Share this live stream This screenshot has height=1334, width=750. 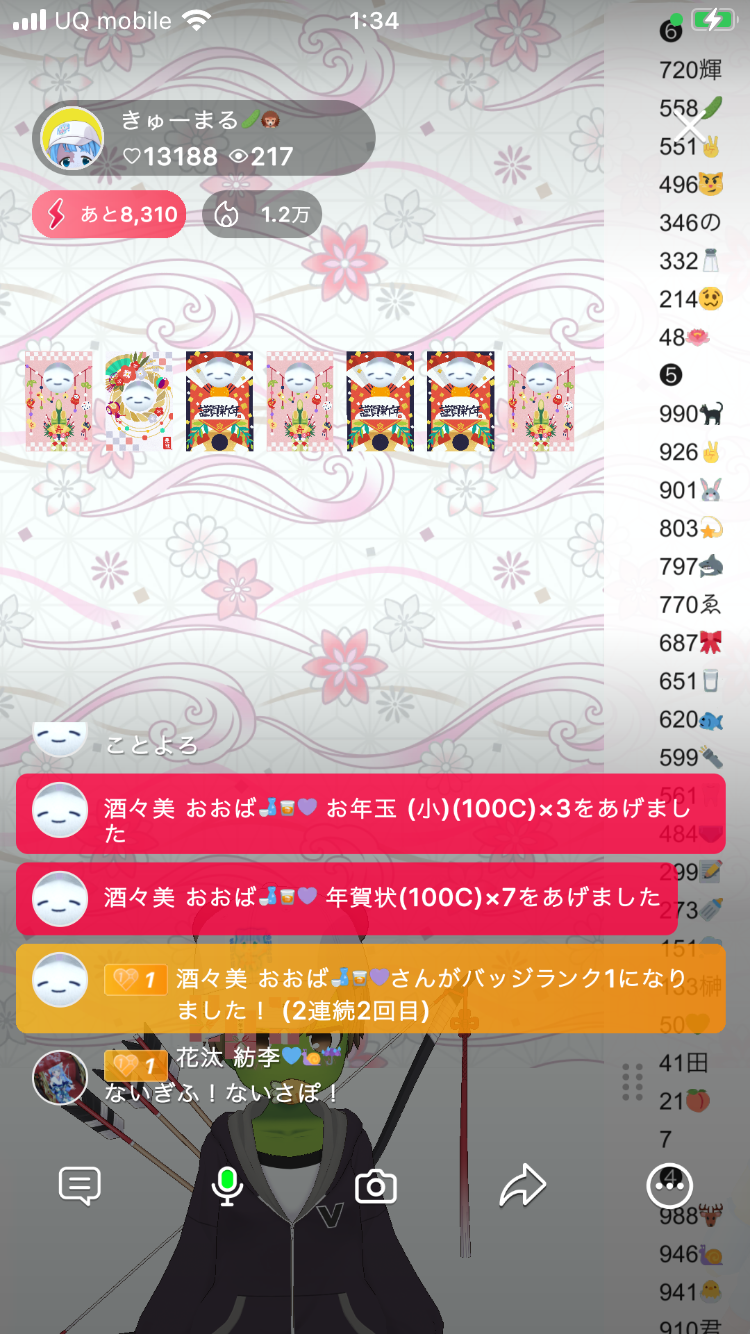(x=523, y=1187)
